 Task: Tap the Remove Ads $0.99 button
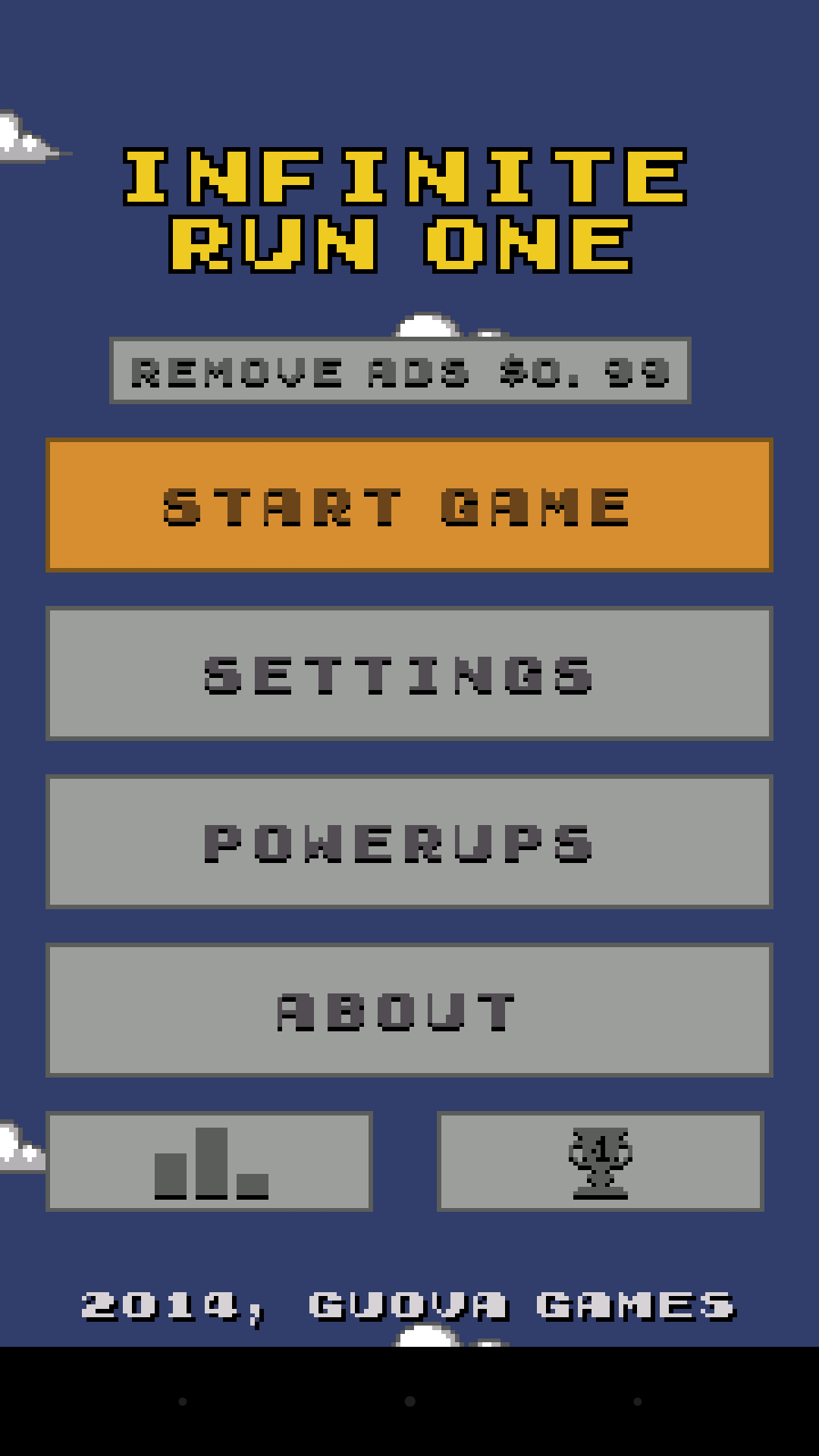pyautogui.click(x=400, y=371)
